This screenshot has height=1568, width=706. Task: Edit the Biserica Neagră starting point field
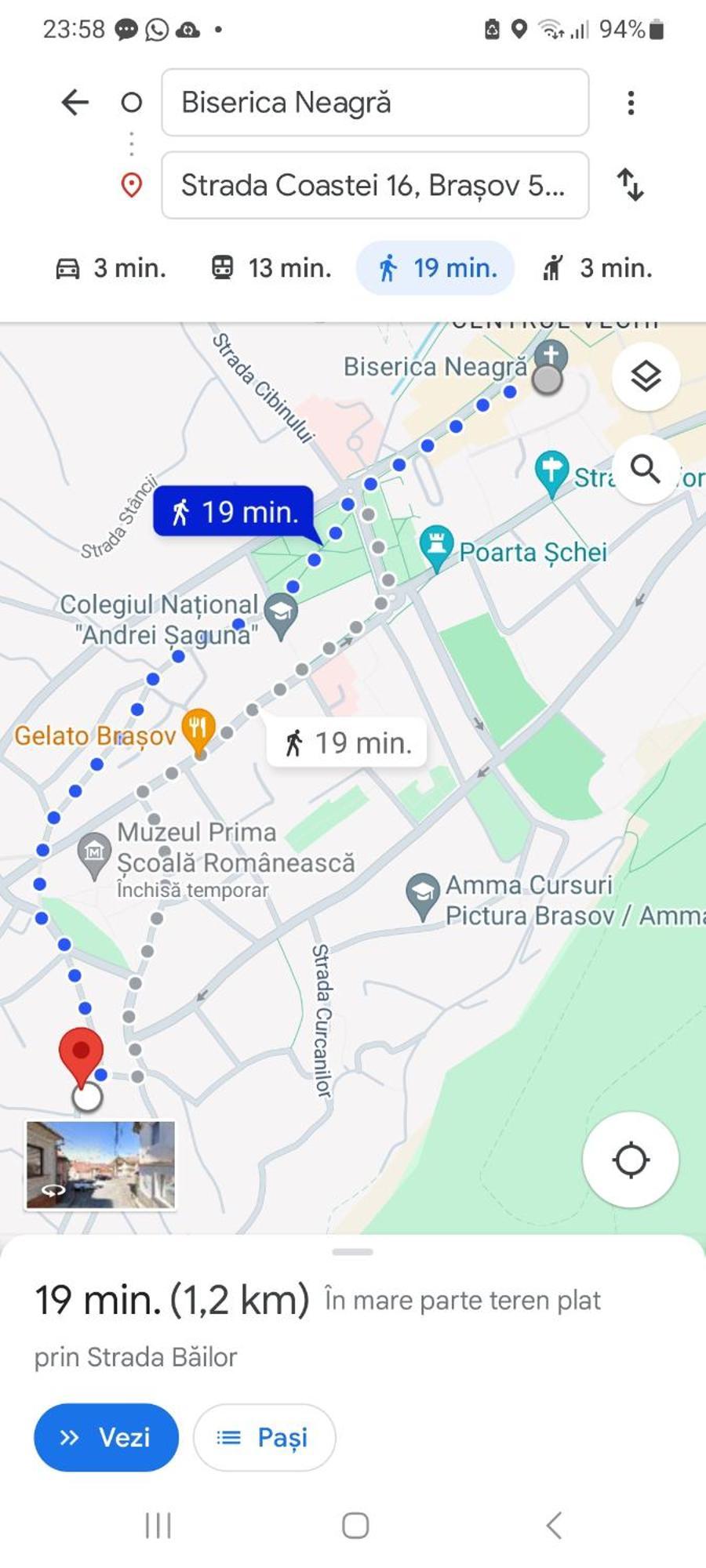click(375, 103)
